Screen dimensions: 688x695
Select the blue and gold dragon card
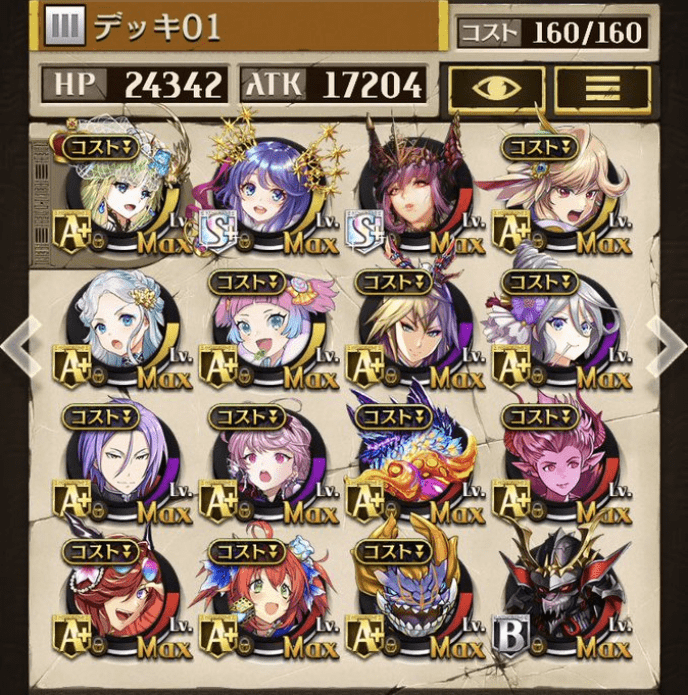(412, 462)
